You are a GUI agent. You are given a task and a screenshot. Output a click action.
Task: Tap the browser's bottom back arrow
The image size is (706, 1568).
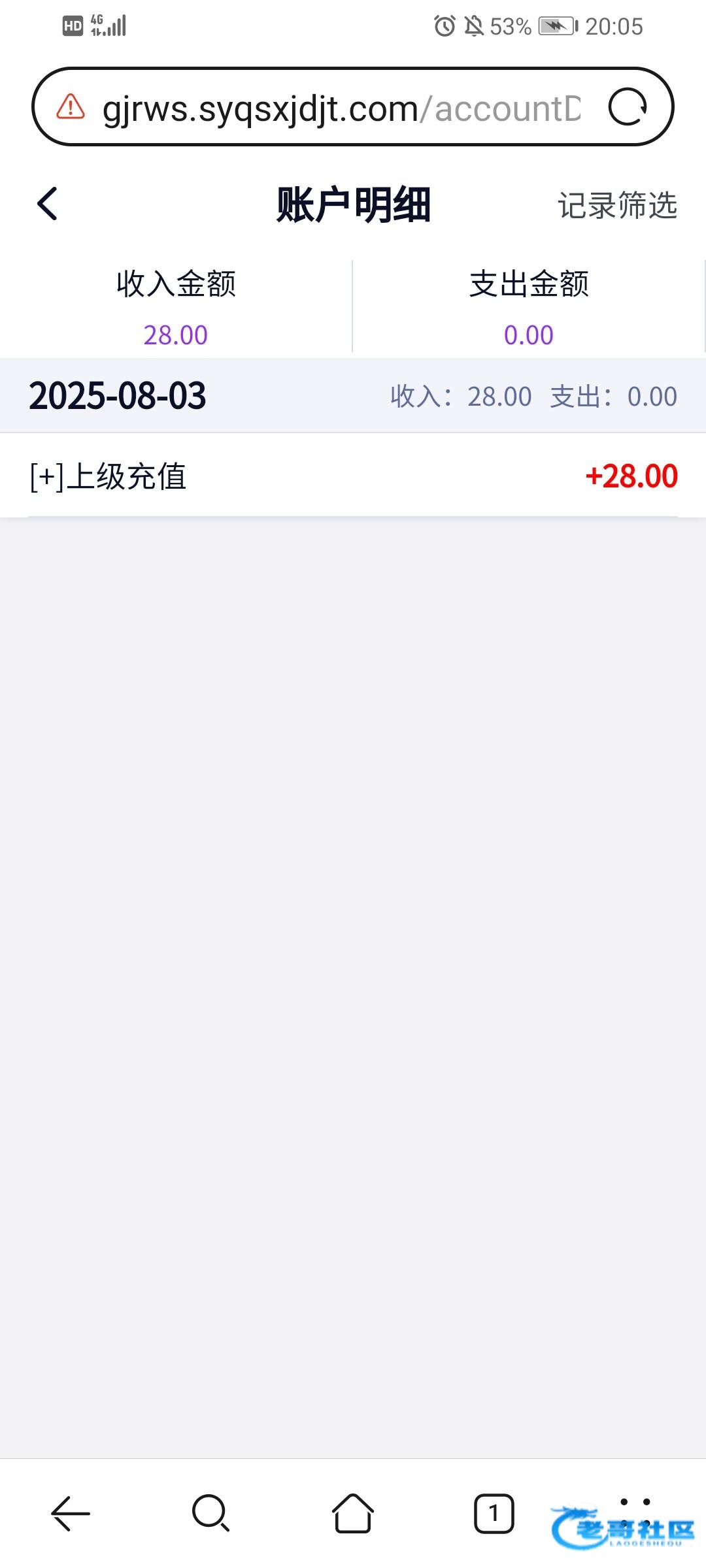[x=71, y=1513]
